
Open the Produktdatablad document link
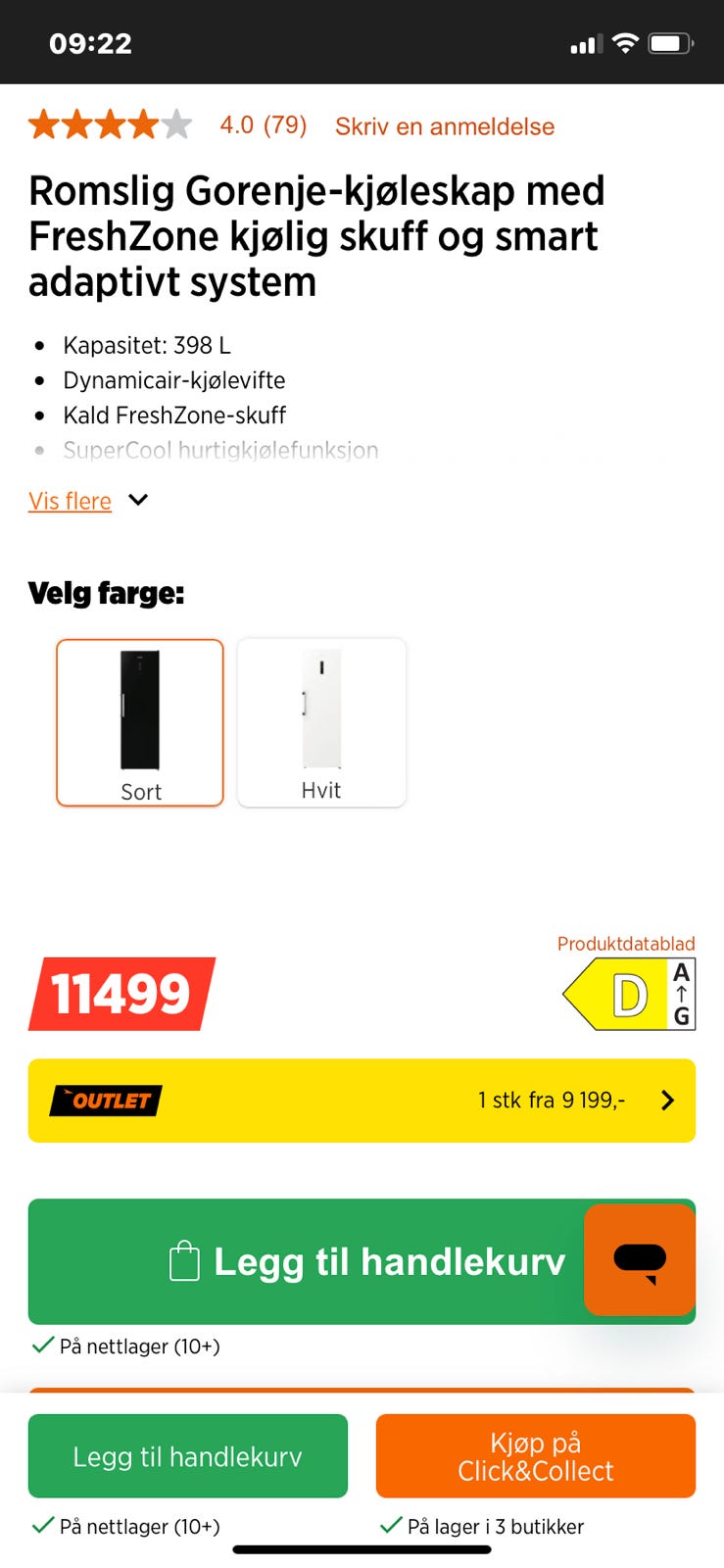[x=625, y=944]
